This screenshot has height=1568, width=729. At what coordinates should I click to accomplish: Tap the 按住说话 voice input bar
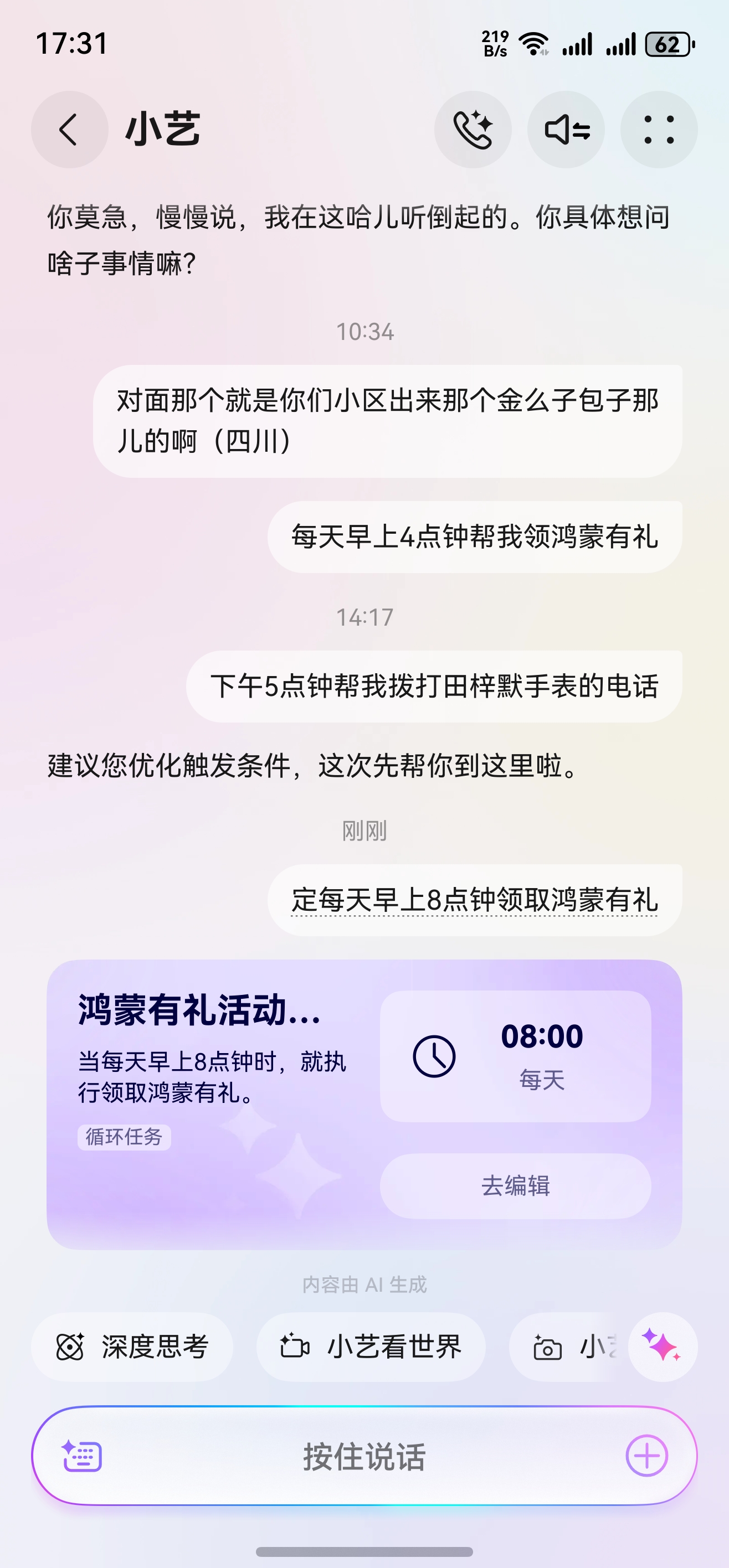point(364,1456)
